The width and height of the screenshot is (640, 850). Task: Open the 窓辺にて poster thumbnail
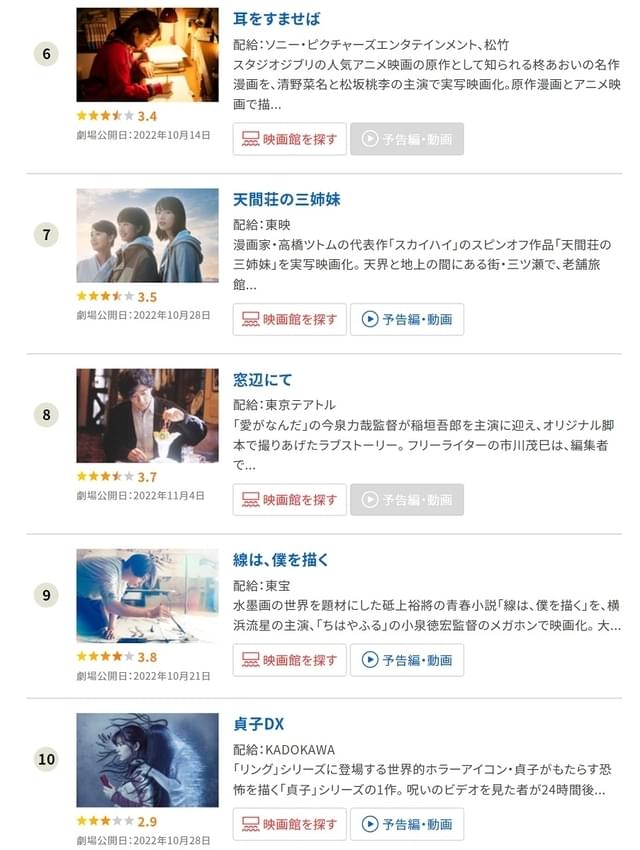pos(147,415)
